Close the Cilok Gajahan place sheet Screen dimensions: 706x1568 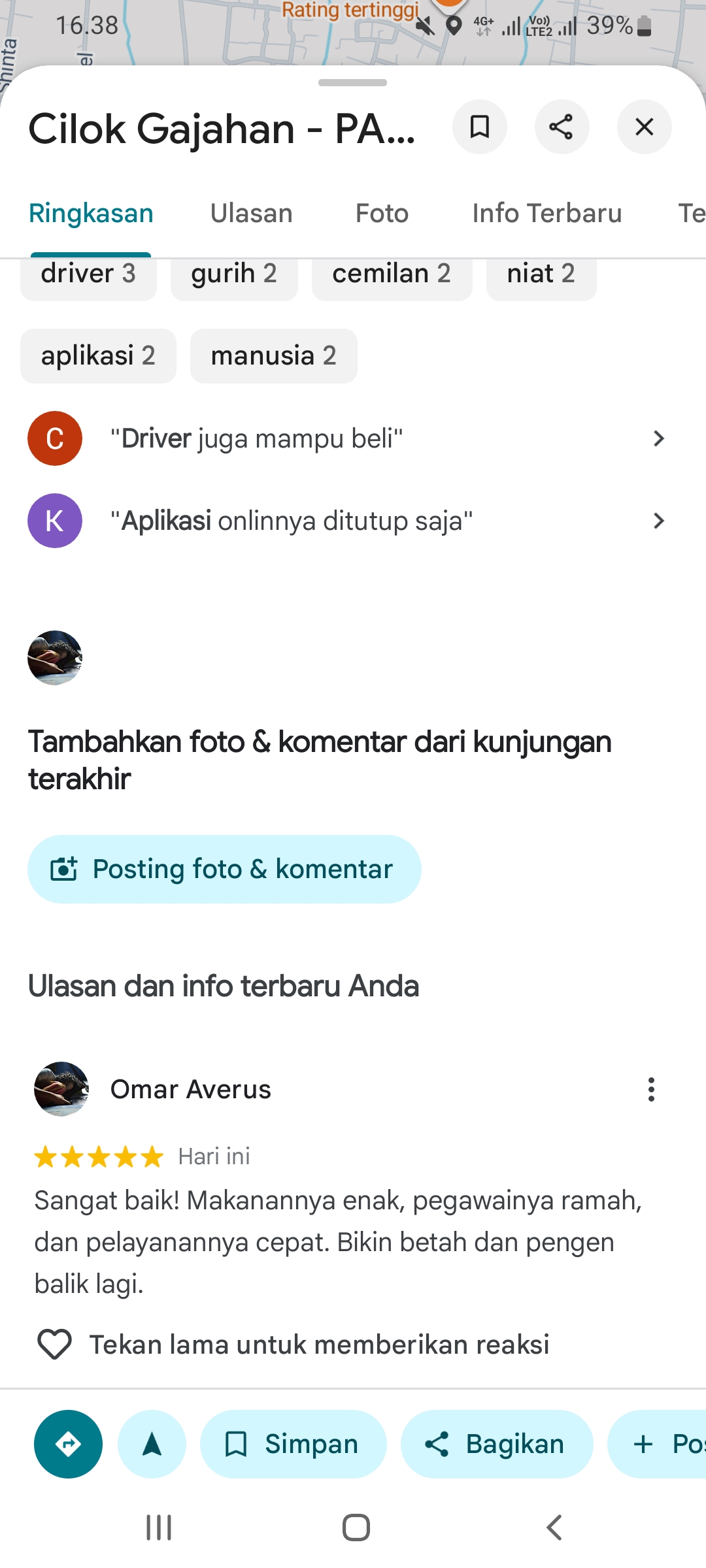point(644,127)
